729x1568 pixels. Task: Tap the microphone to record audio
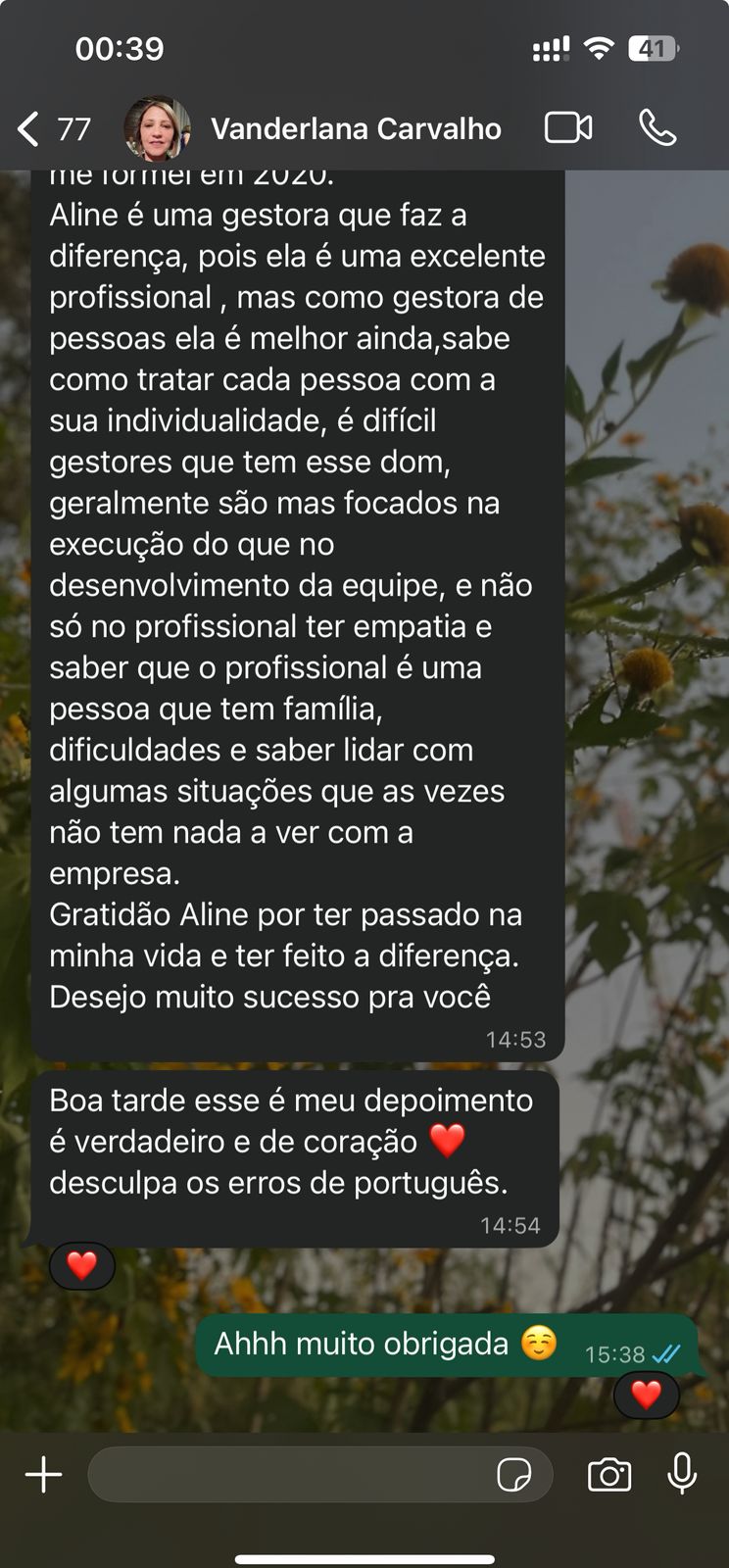coord(682,1473)
